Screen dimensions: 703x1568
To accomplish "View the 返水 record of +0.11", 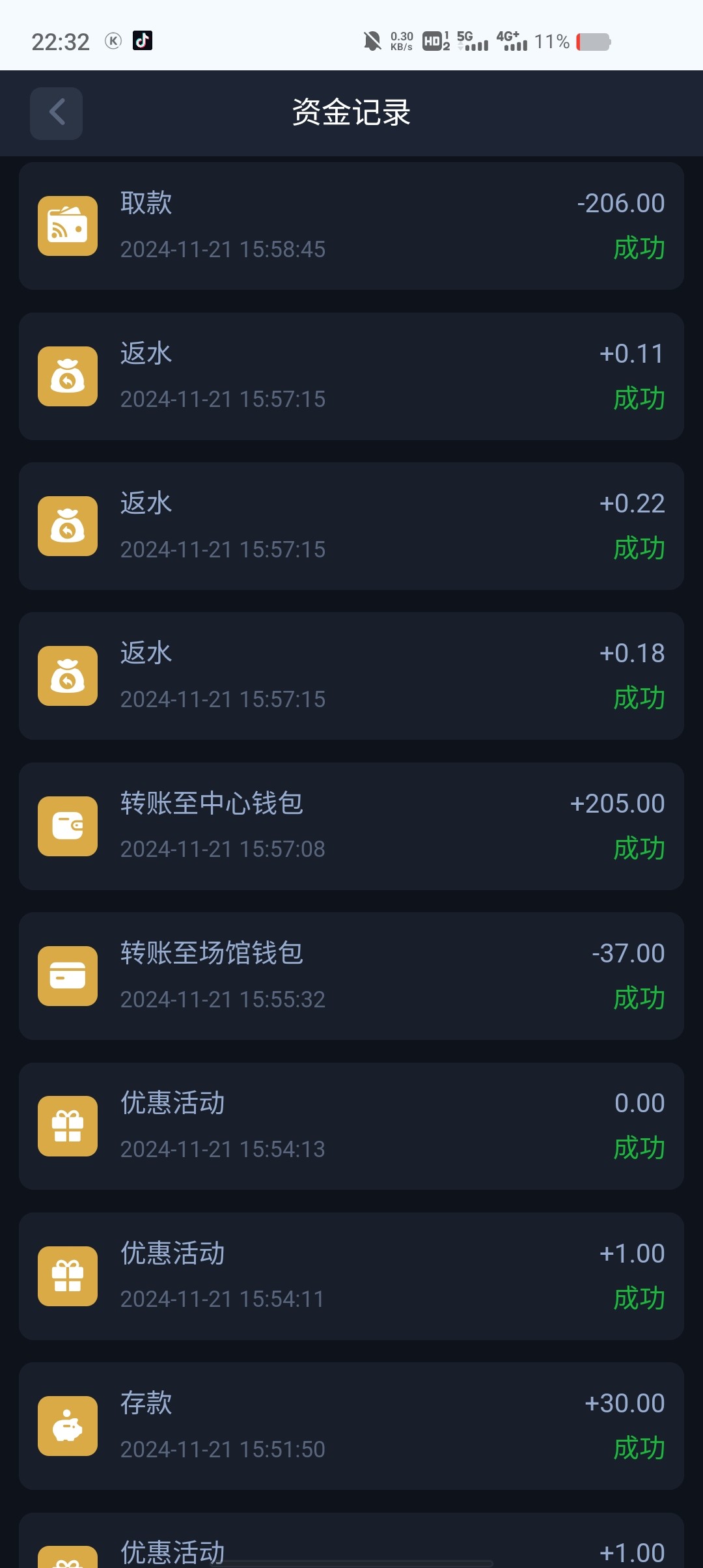I will (351, 376).
